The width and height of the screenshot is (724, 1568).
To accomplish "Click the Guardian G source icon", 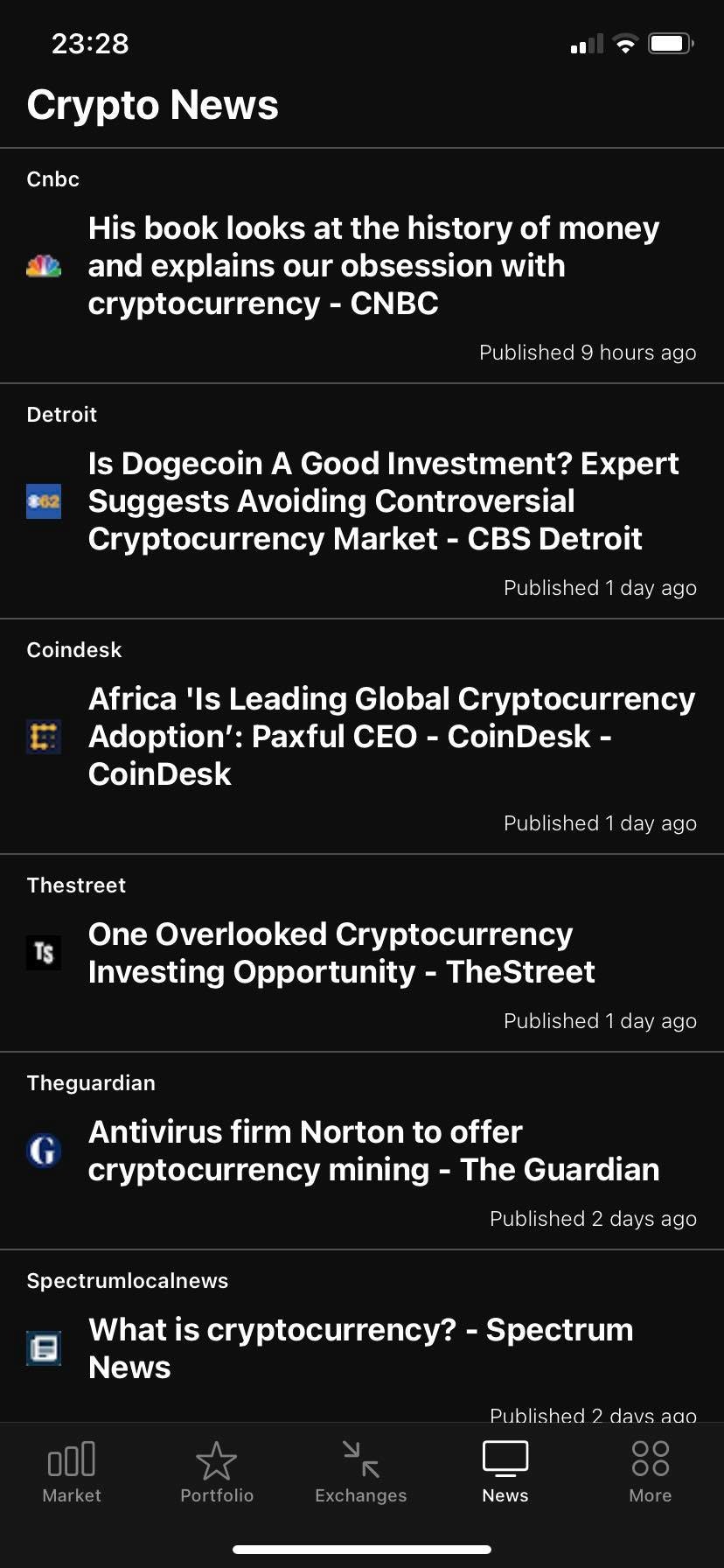I will (45, 1150).
